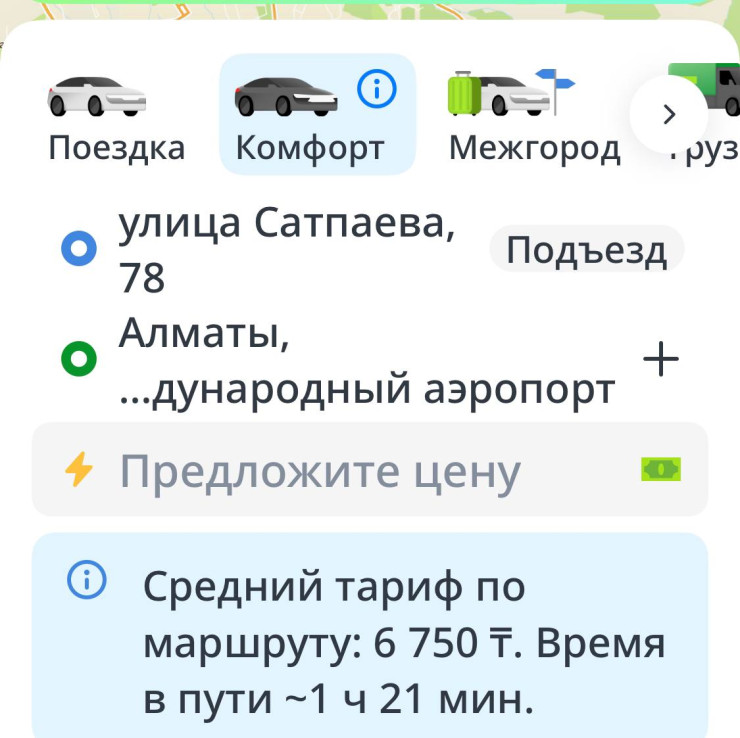Add another stop with the plus icon

pyautogui.click(x=661, y=360)
